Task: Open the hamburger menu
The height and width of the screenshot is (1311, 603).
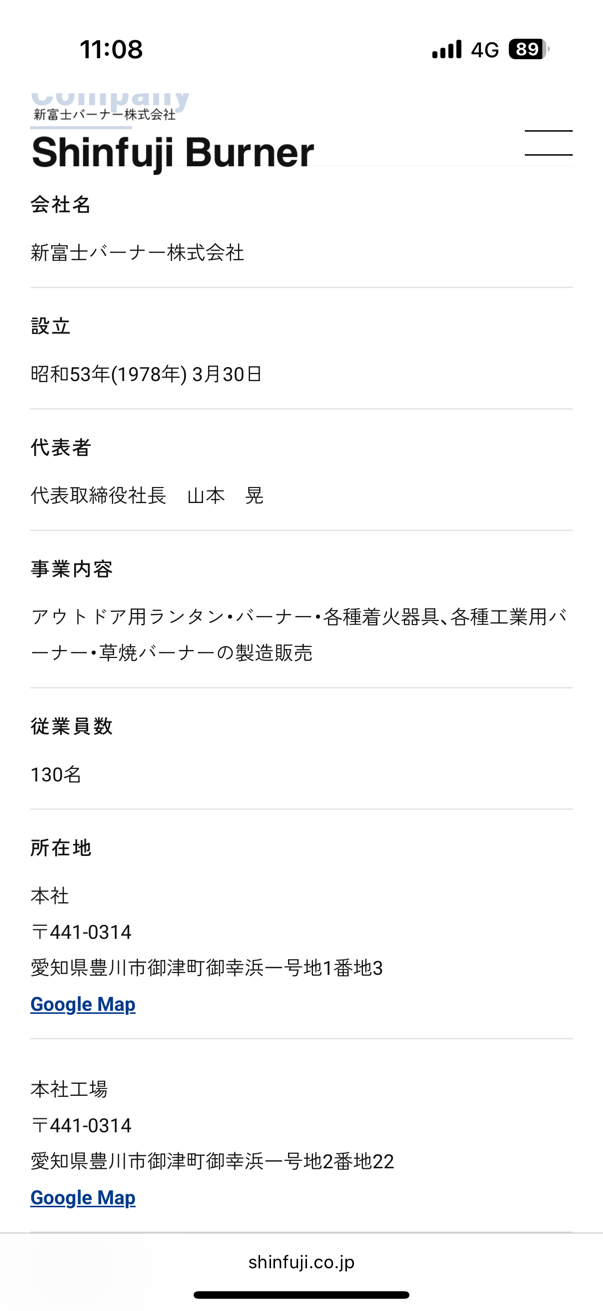Action: [548, 143]
